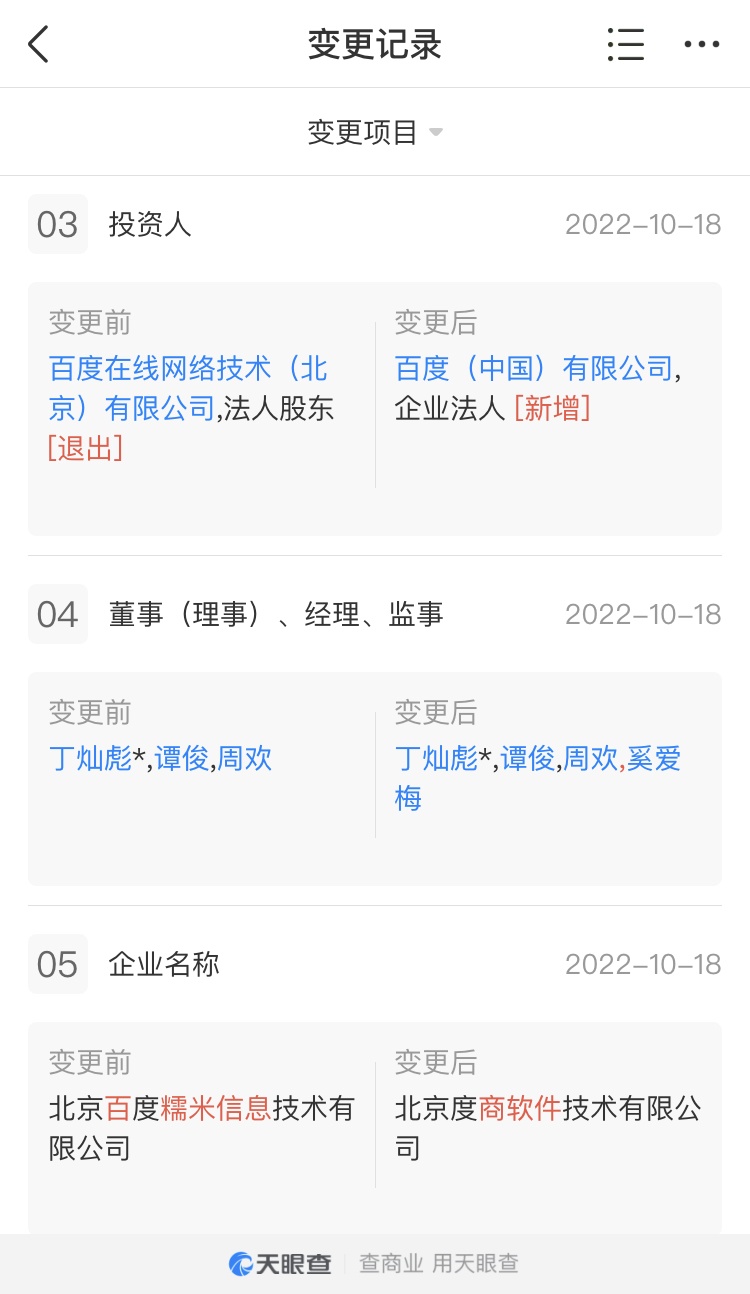Open the three-dot overflow menu
750x1294 pixels.
(x=701, y=44)
